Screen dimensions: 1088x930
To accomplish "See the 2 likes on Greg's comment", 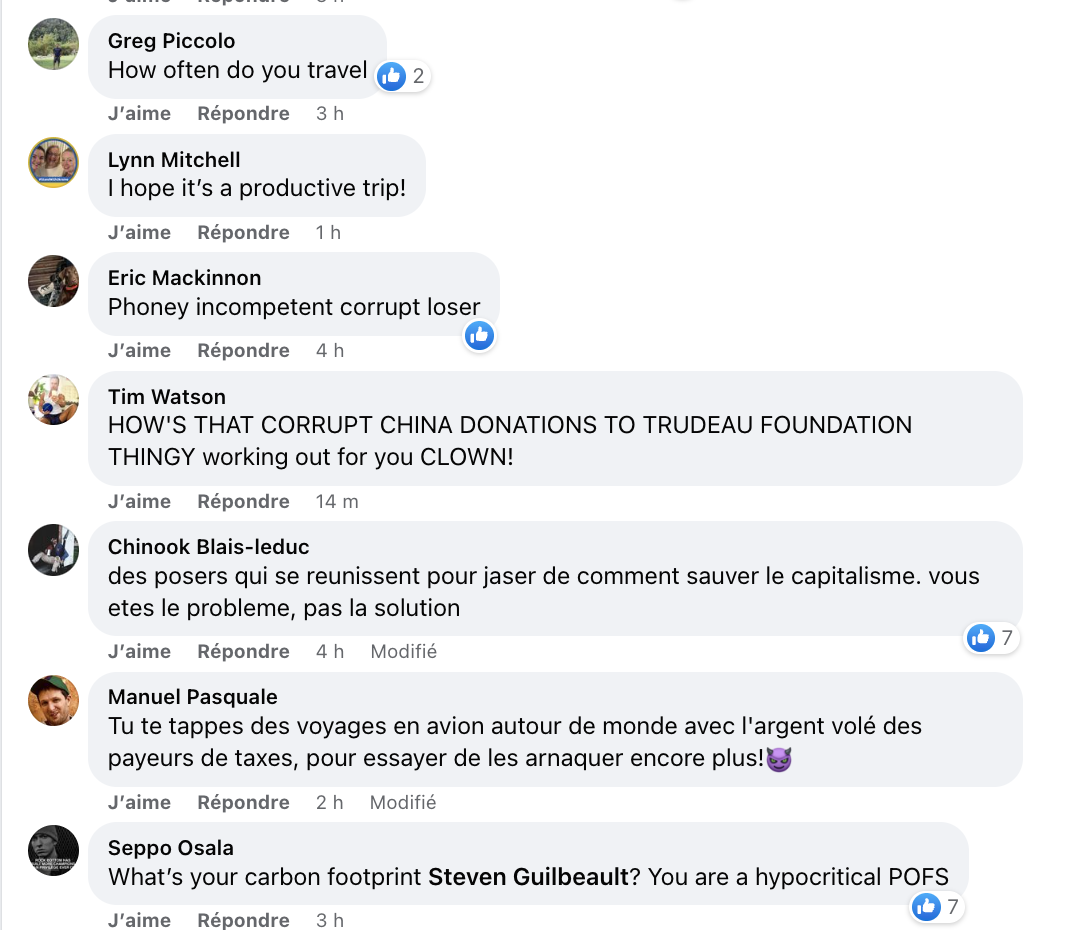I will pos(404,76).
